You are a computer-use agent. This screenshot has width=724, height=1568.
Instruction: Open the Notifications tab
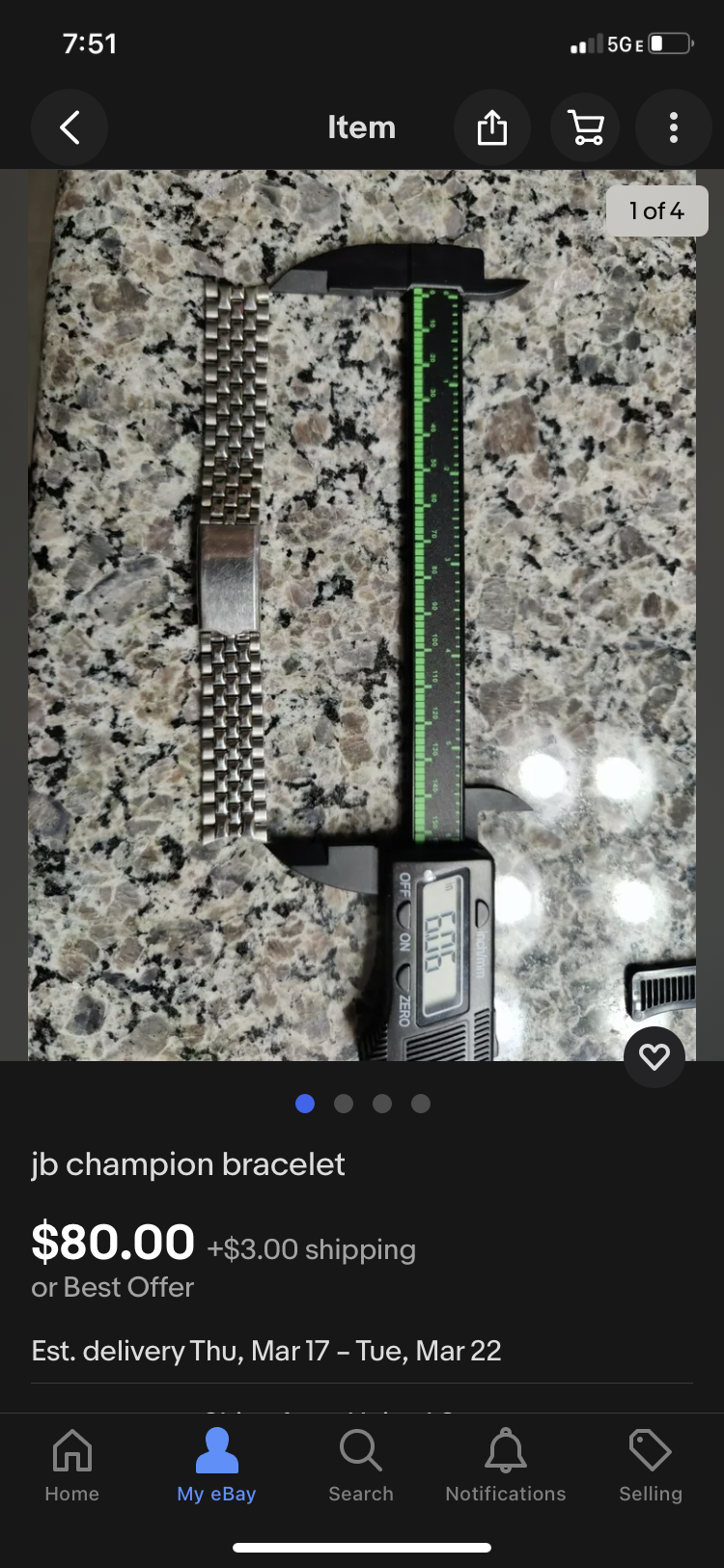click(506, 1466)
